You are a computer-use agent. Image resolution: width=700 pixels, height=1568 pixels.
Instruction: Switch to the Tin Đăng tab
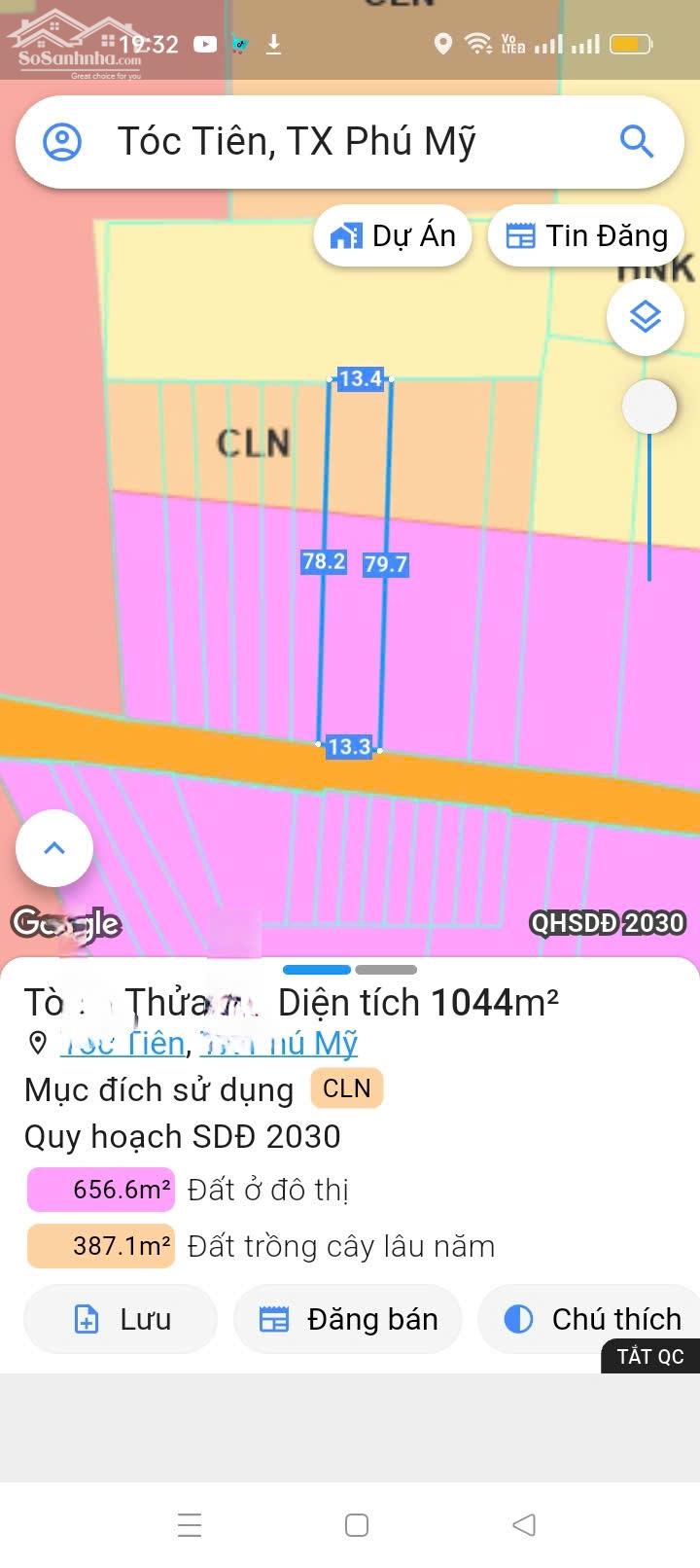585,234
